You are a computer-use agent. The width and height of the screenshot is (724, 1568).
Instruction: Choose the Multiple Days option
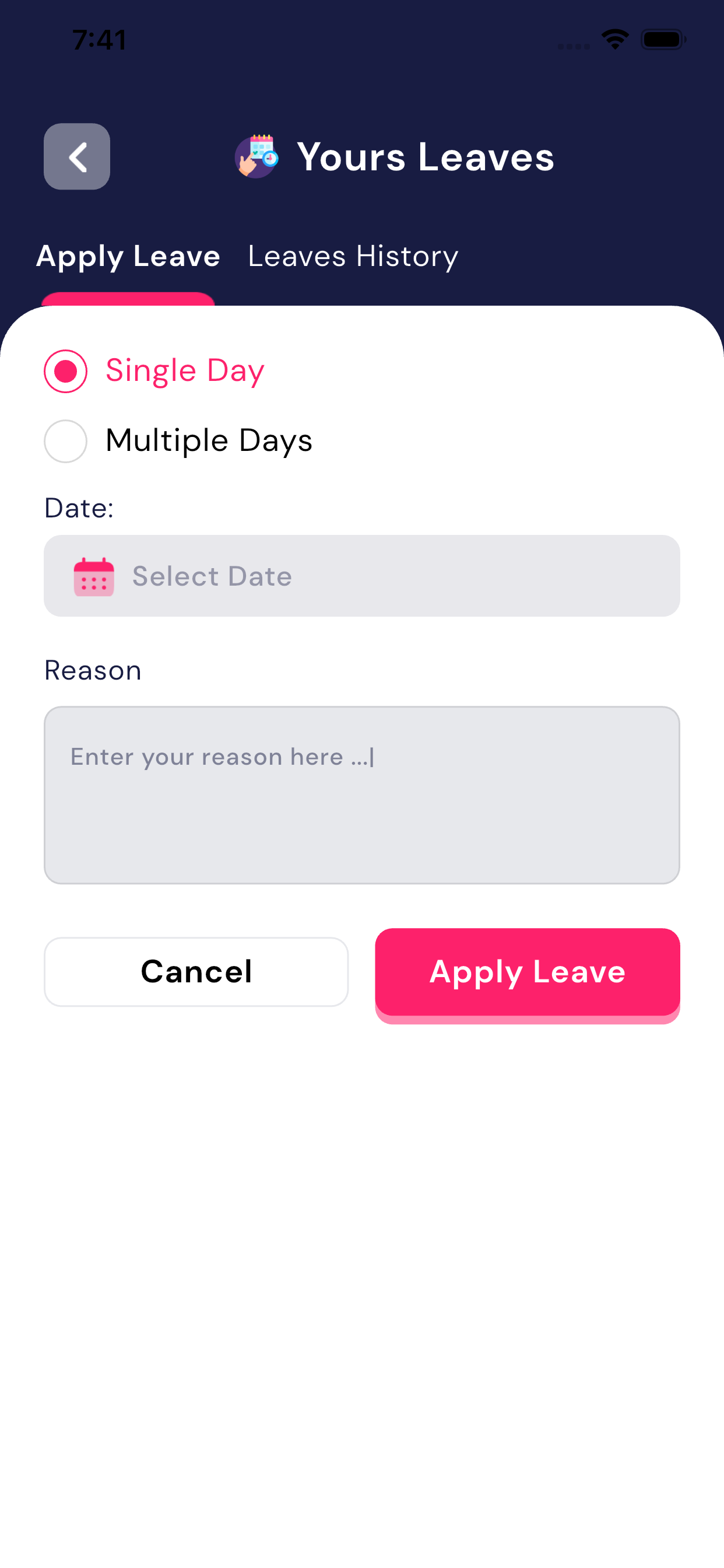coord(66,442)
